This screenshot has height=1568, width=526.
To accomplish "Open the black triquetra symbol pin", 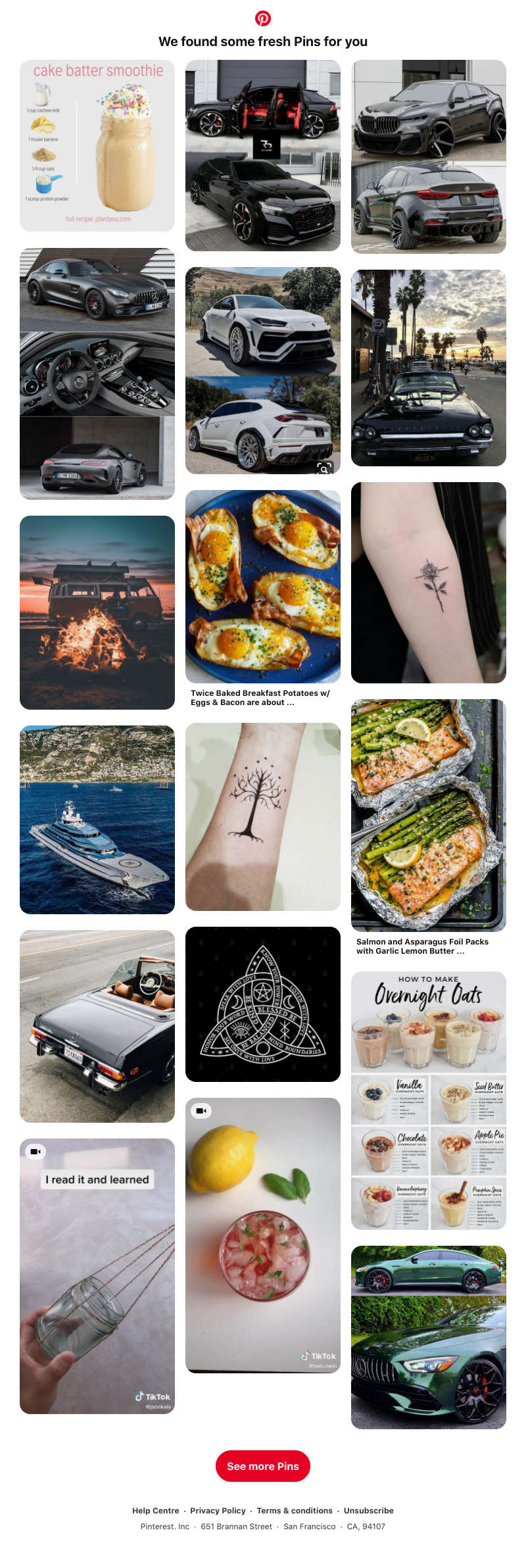I will (263, 1004).
